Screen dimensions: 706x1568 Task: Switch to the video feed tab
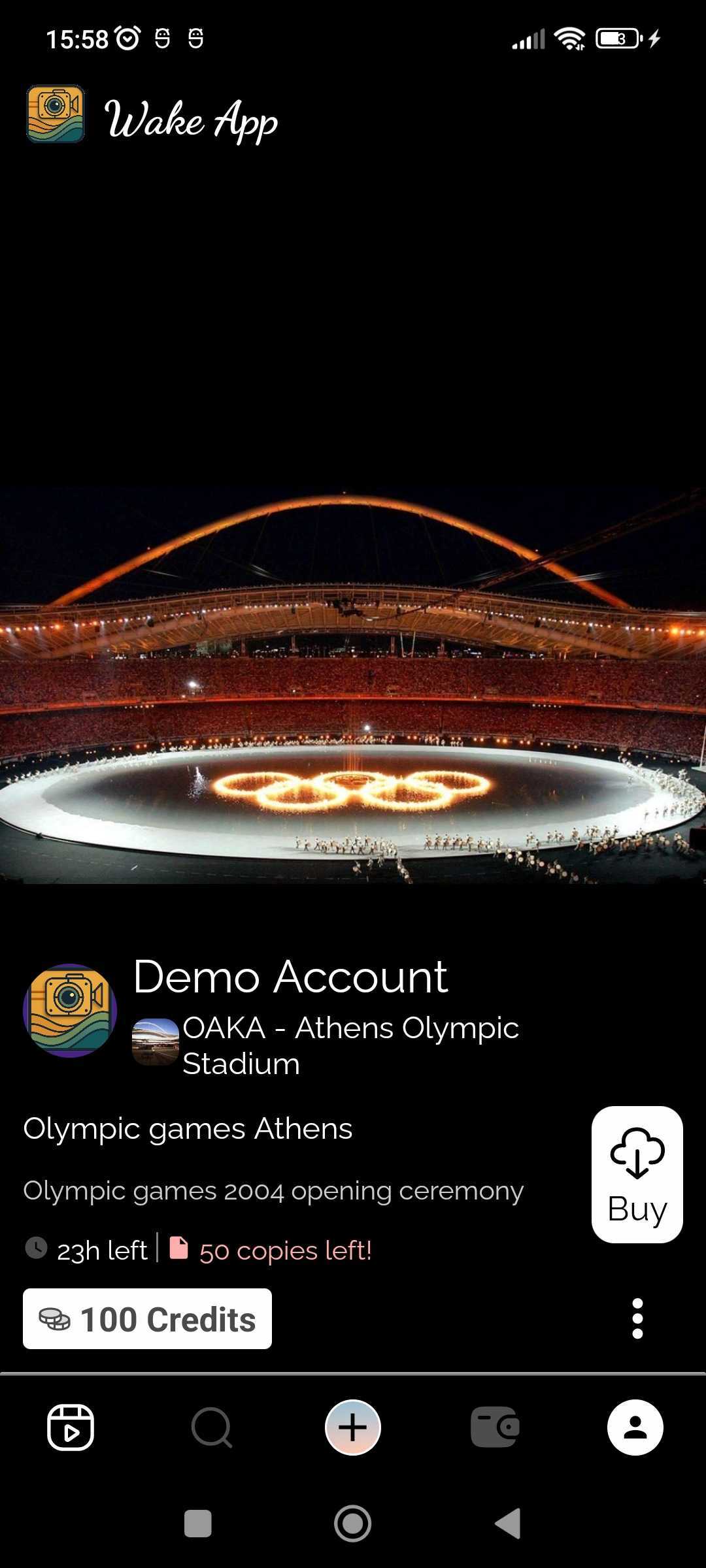coord(71,1428)
